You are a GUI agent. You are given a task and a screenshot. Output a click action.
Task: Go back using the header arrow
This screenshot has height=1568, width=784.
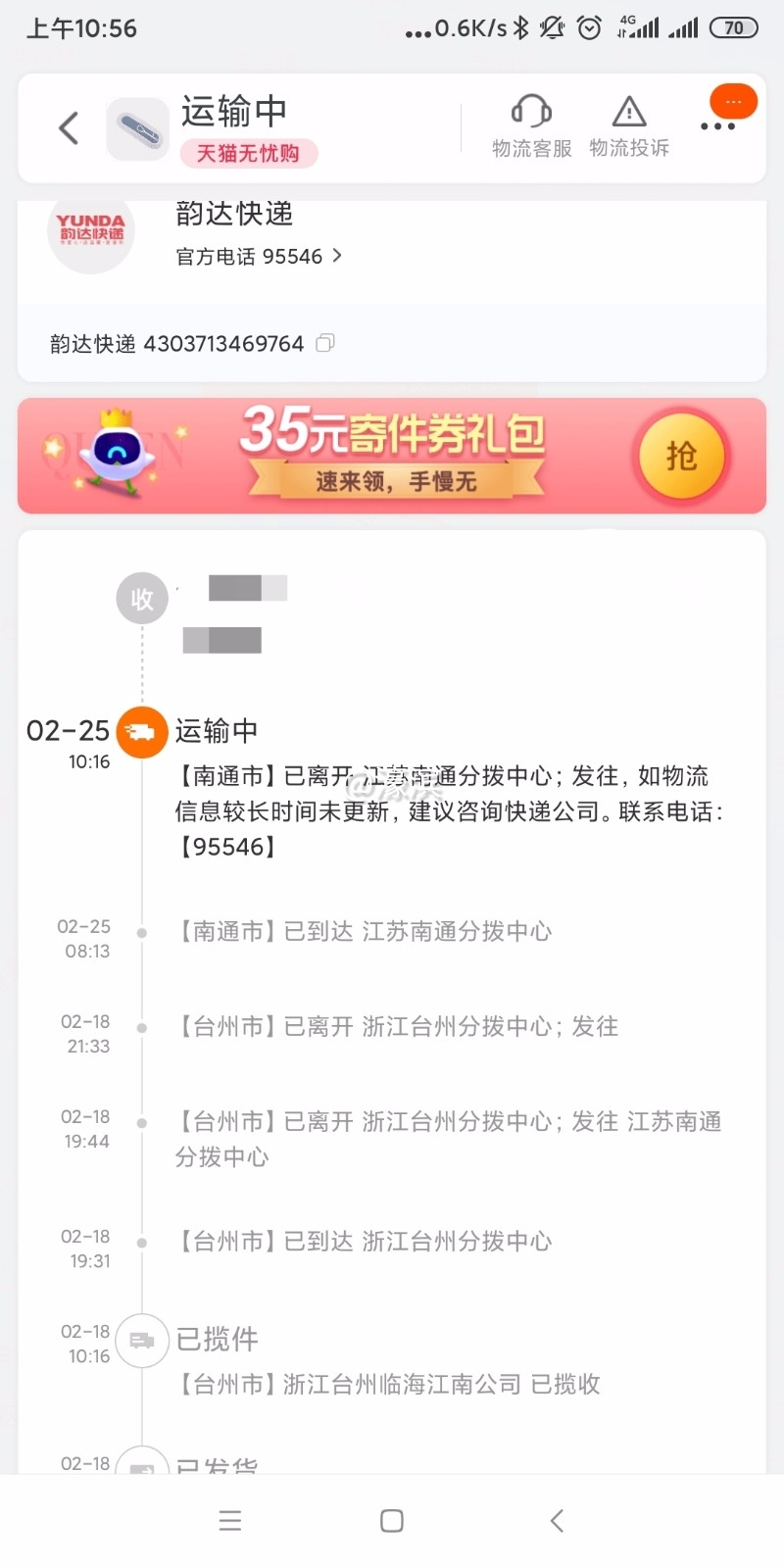[x=69, y=127]
